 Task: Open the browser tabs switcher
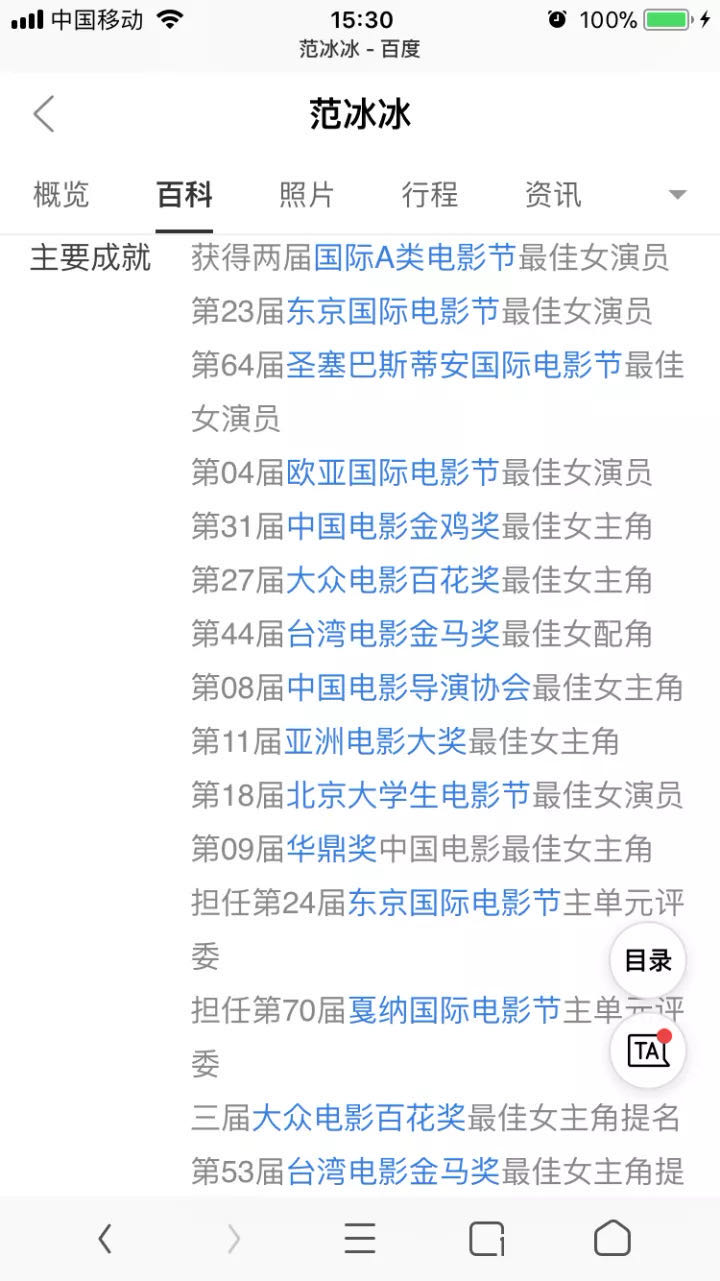pos(486,1239)
